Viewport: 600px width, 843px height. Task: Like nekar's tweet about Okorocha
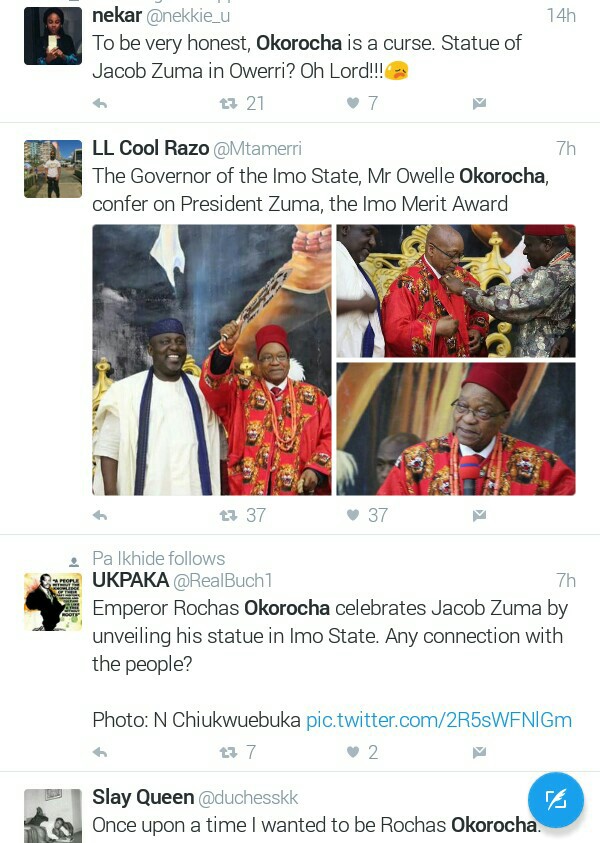pos(352,103)
